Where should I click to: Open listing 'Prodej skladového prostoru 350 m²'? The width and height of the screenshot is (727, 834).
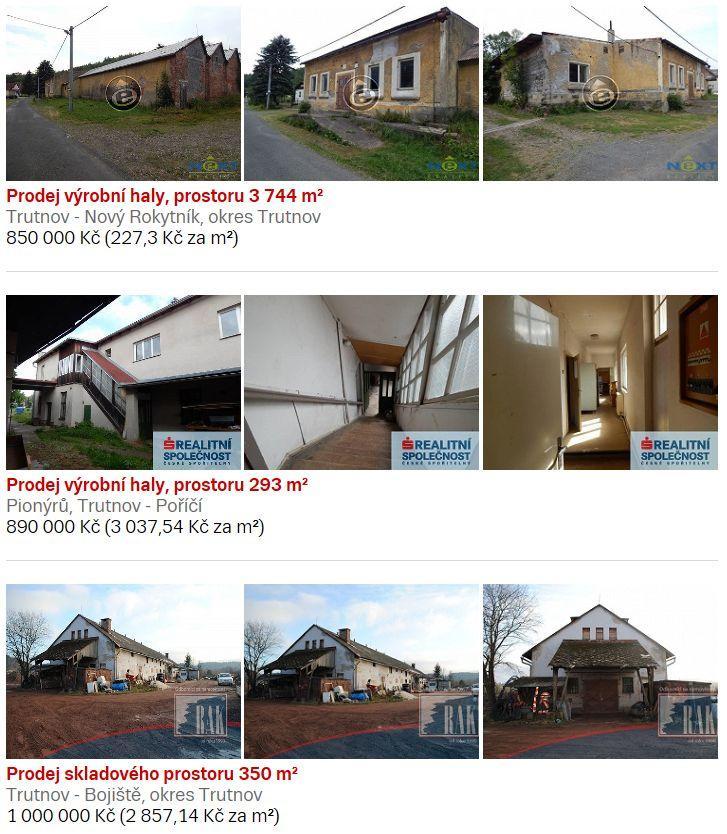point(152,773)
